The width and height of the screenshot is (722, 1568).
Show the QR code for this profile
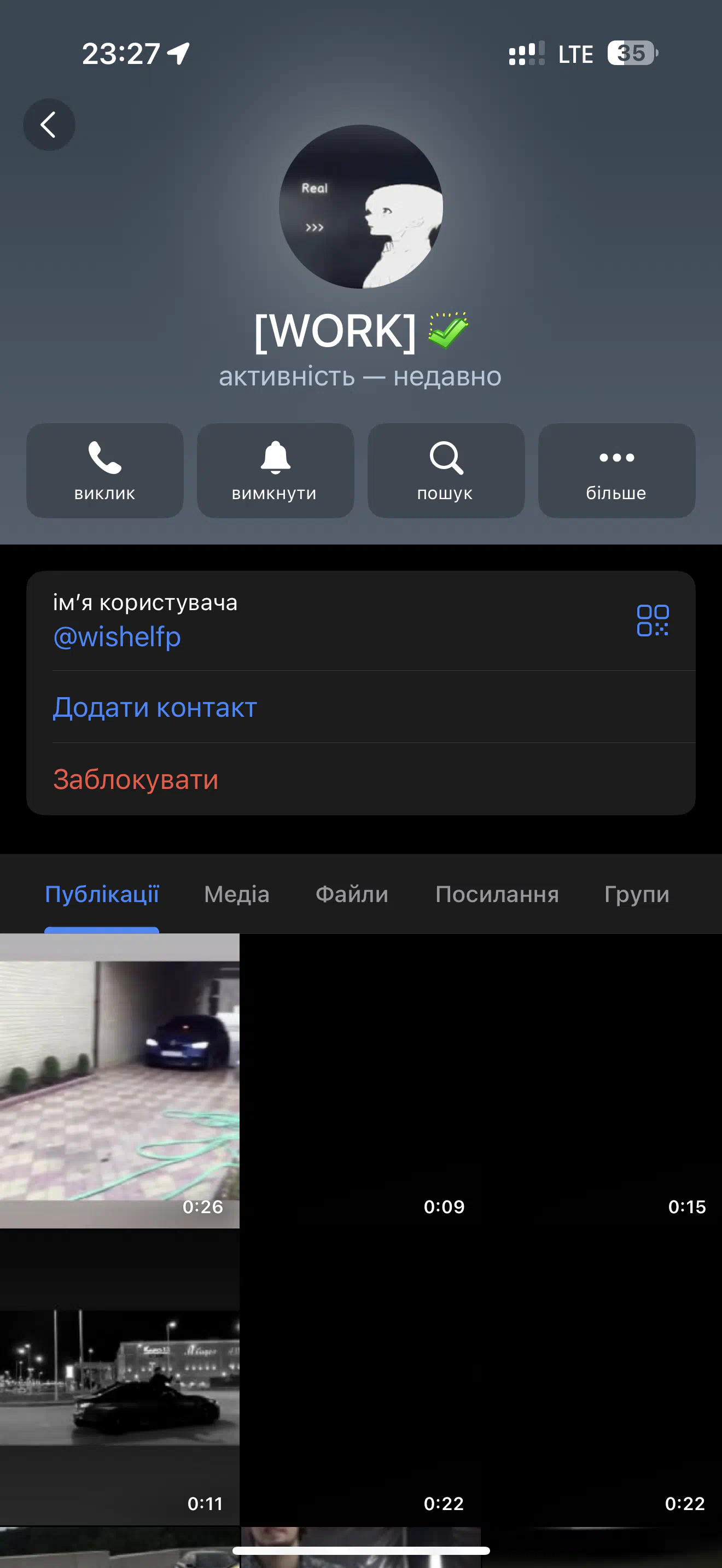[x=653, y=621]
